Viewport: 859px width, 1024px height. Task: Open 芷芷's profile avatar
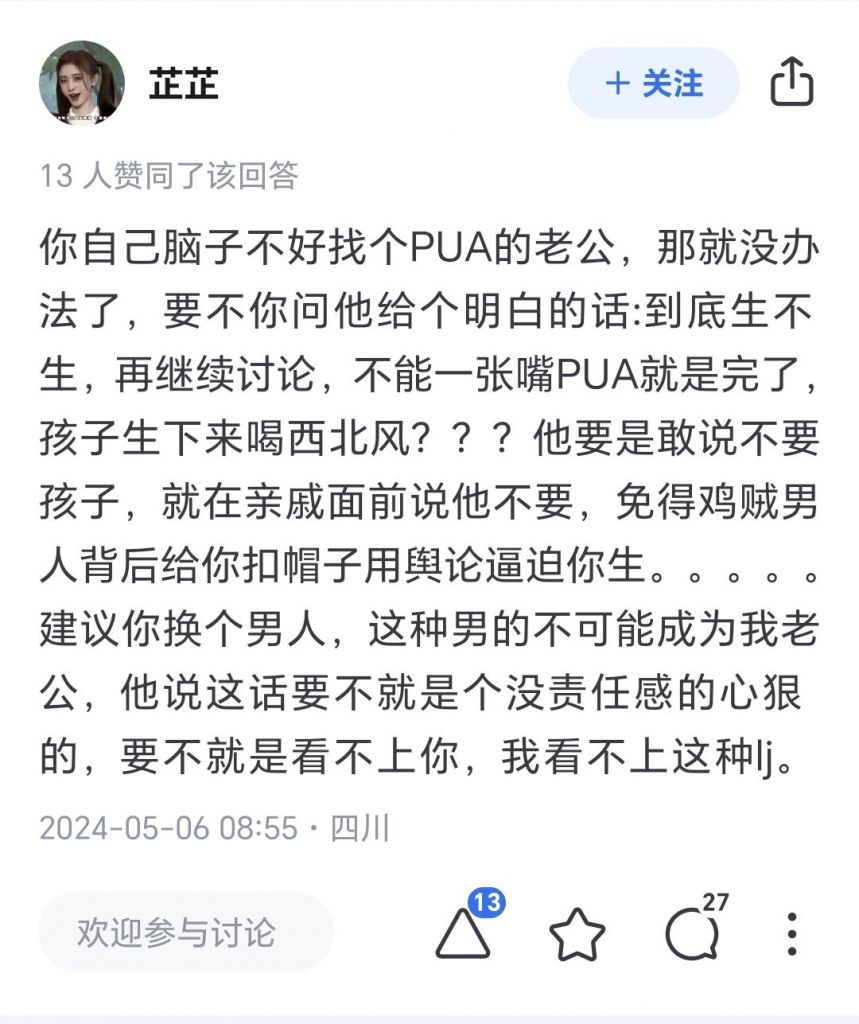(82, 83)
